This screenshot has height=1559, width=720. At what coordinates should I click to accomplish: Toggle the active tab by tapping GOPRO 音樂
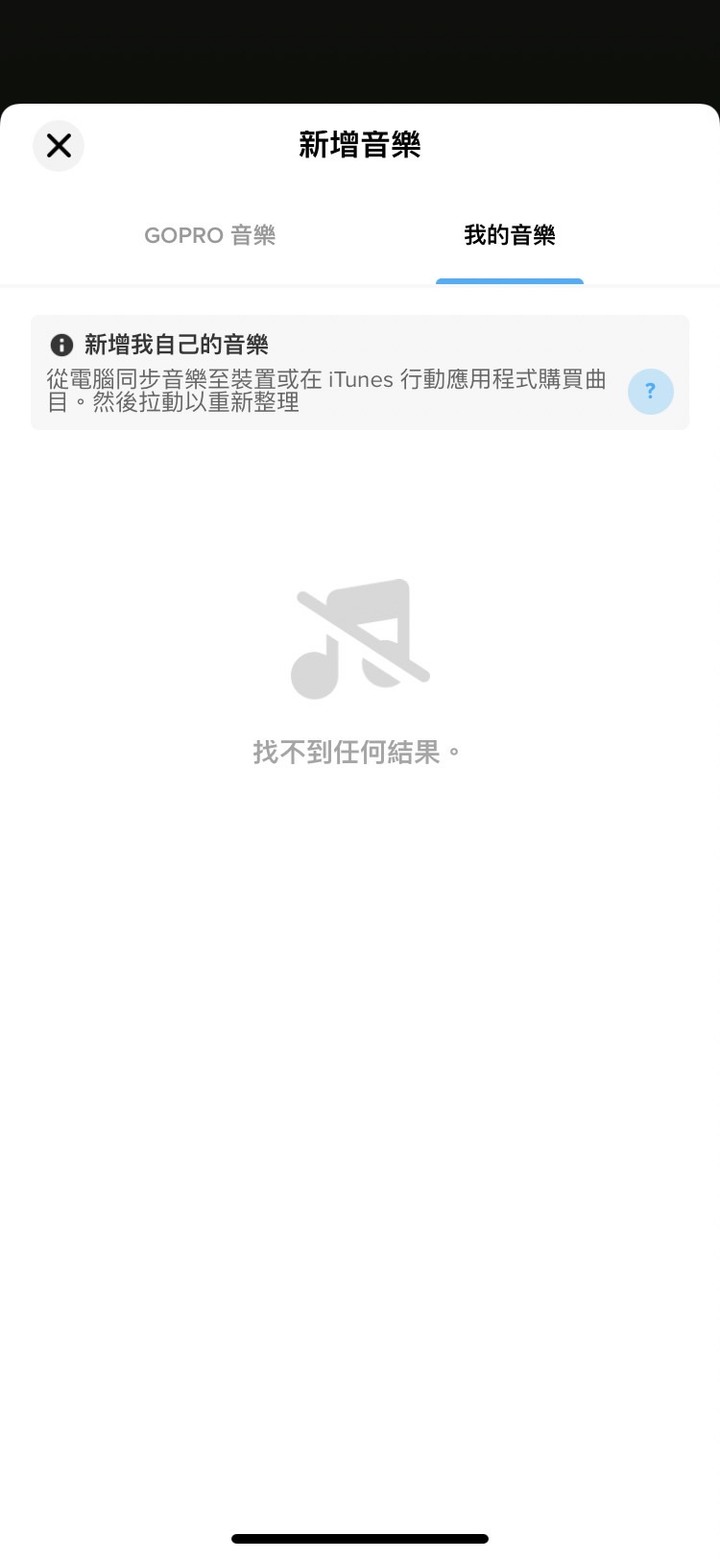coord(210,235)
